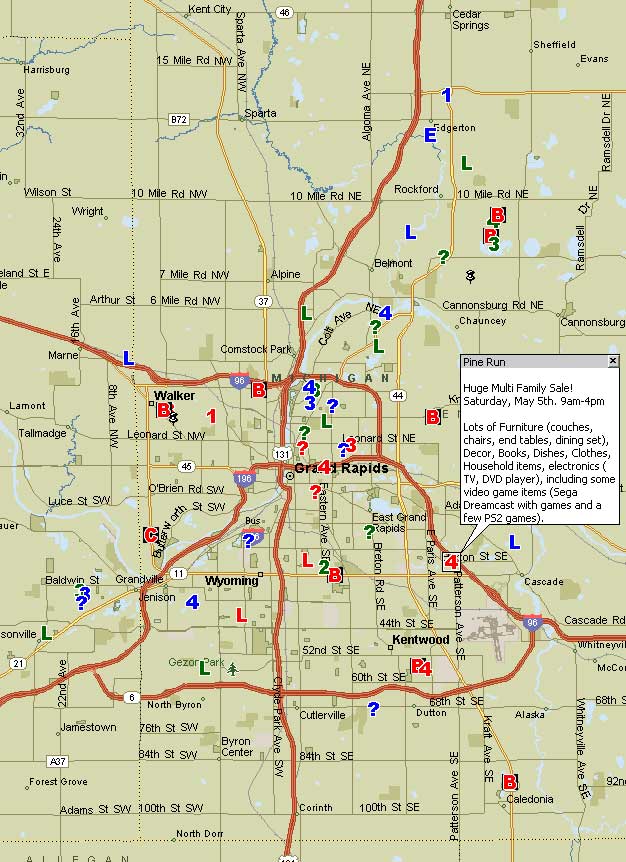
Task: Select the red C marker near Grandville
Action: pos(149,535)
